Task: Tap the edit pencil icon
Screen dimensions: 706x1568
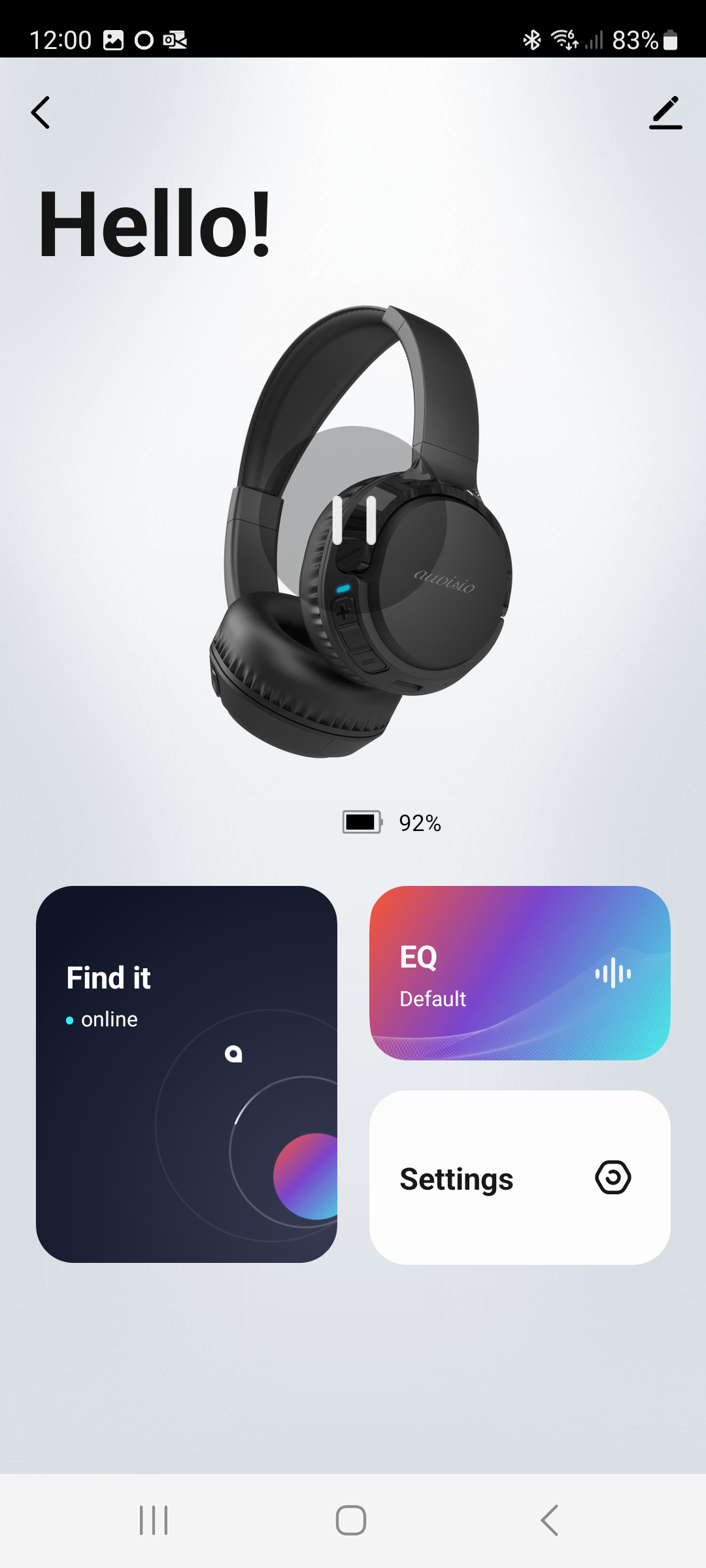Action: click(665, 112)
